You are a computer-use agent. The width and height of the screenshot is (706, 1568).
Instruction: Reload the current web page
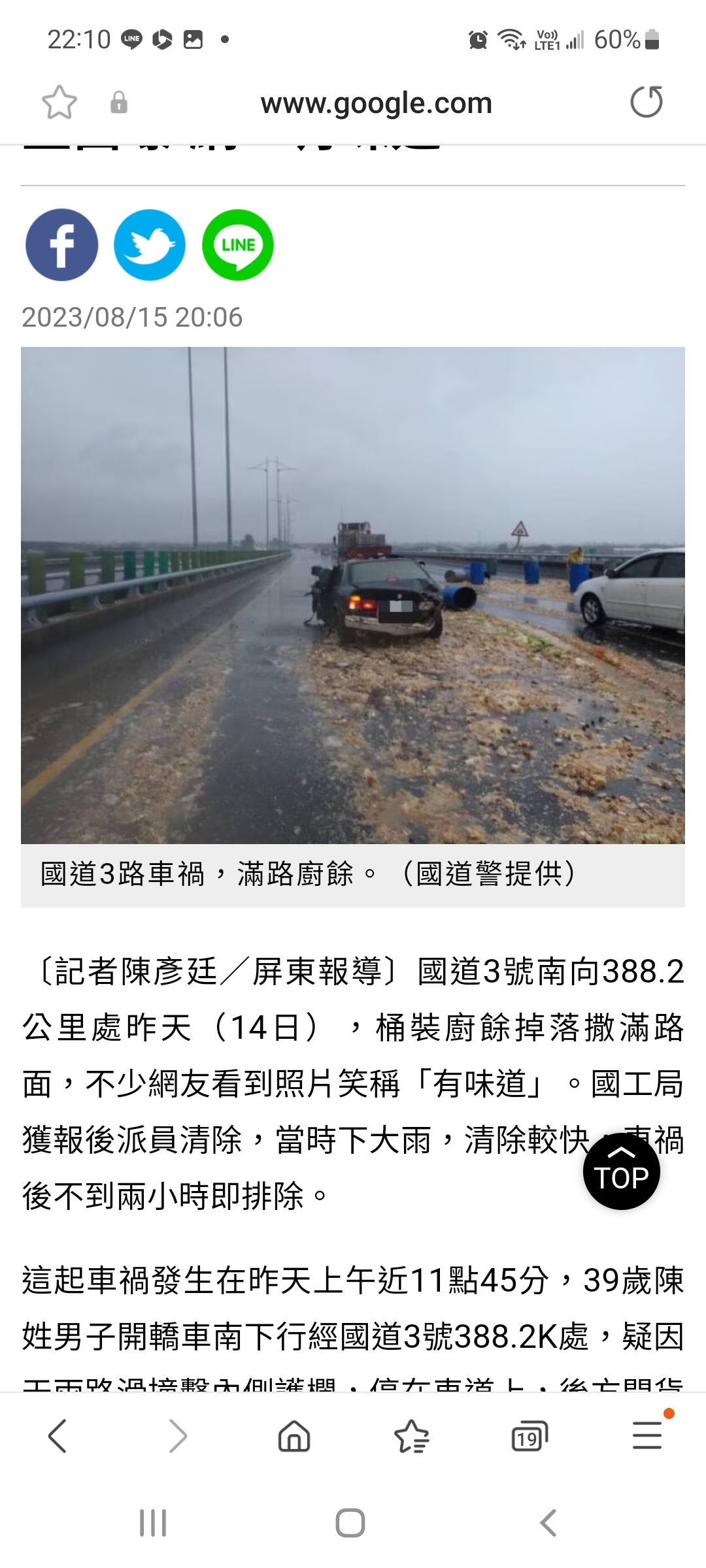(x=646, y=102)
